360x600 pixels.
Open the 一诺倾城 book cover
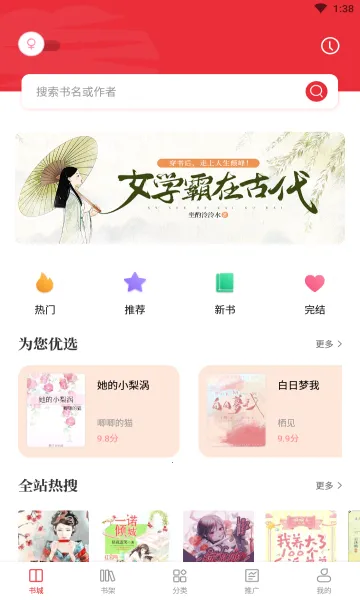pyautogui.click(x=136, y=536)
